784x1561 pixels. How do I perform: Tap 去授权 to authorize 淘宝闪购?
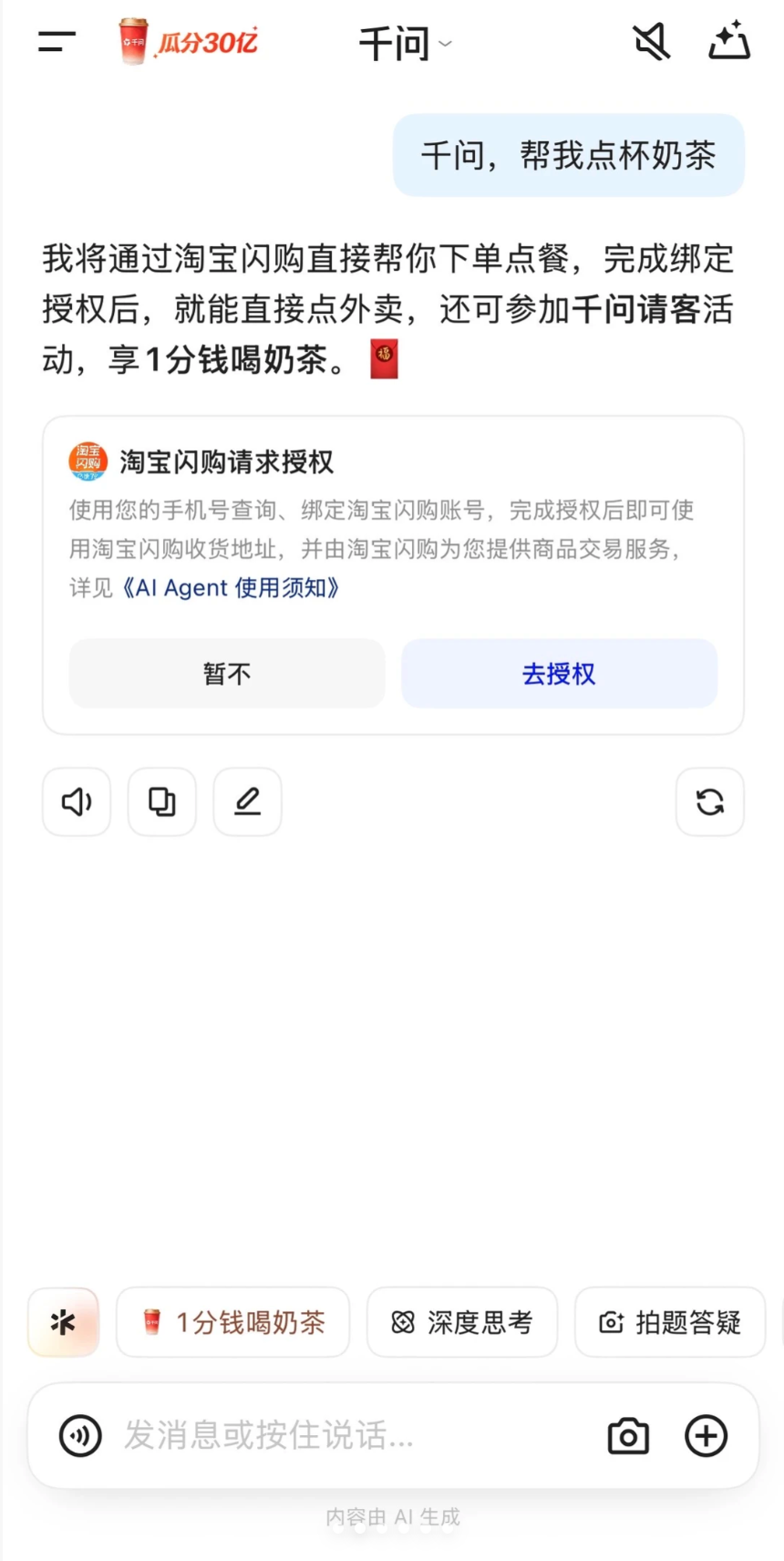(559, 674)
